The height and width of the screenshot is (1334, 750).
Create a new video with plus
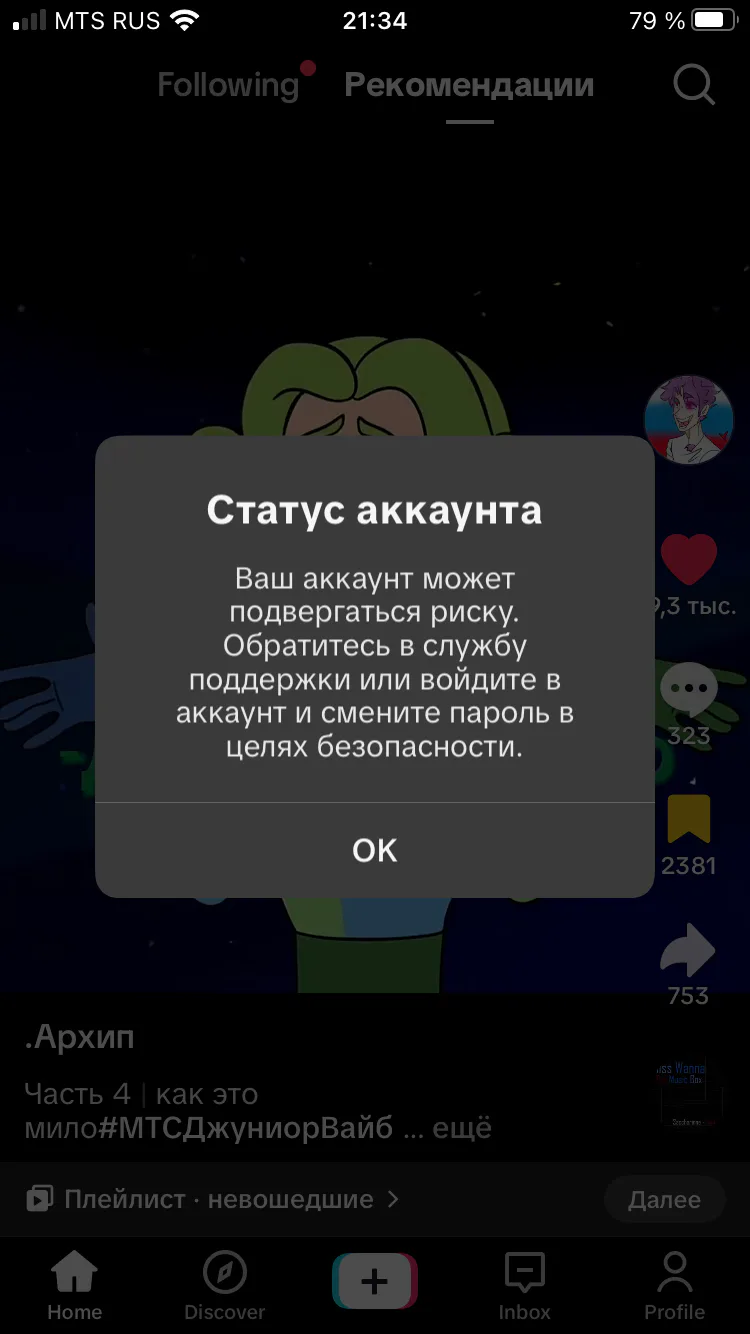tap(375, 1281)
